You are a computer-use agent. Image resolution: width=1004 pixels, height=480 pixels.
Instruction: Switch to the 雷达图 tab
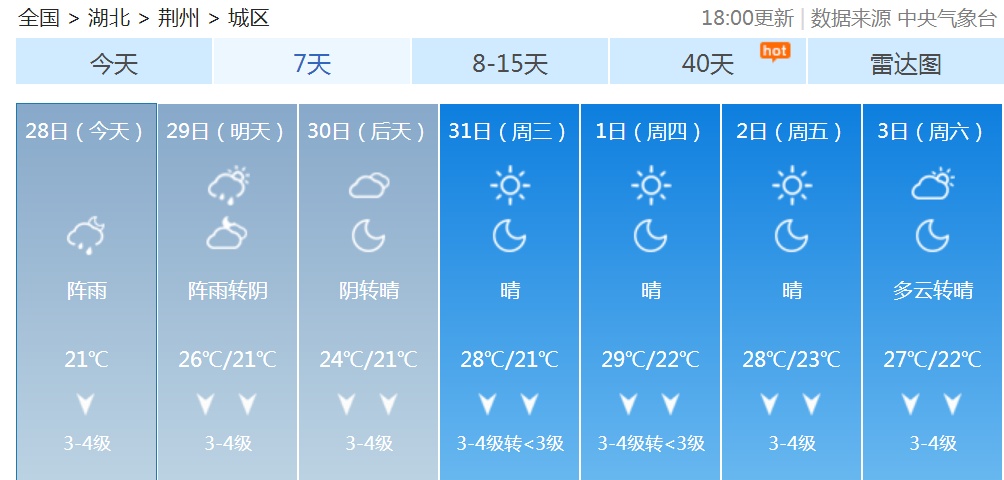pos(905,64)
